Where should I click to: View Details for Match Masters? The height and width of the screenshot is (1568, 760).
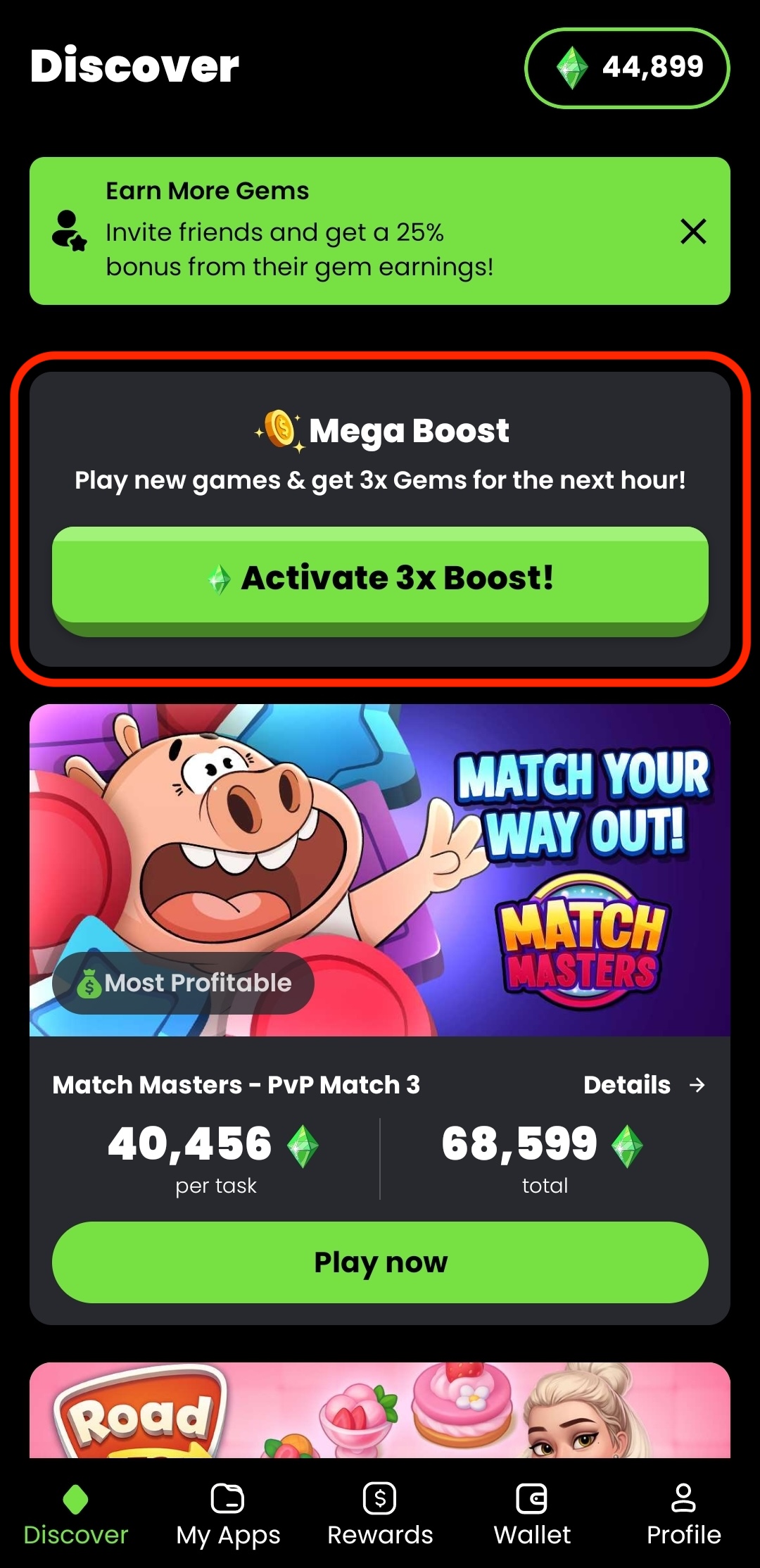643,1085
